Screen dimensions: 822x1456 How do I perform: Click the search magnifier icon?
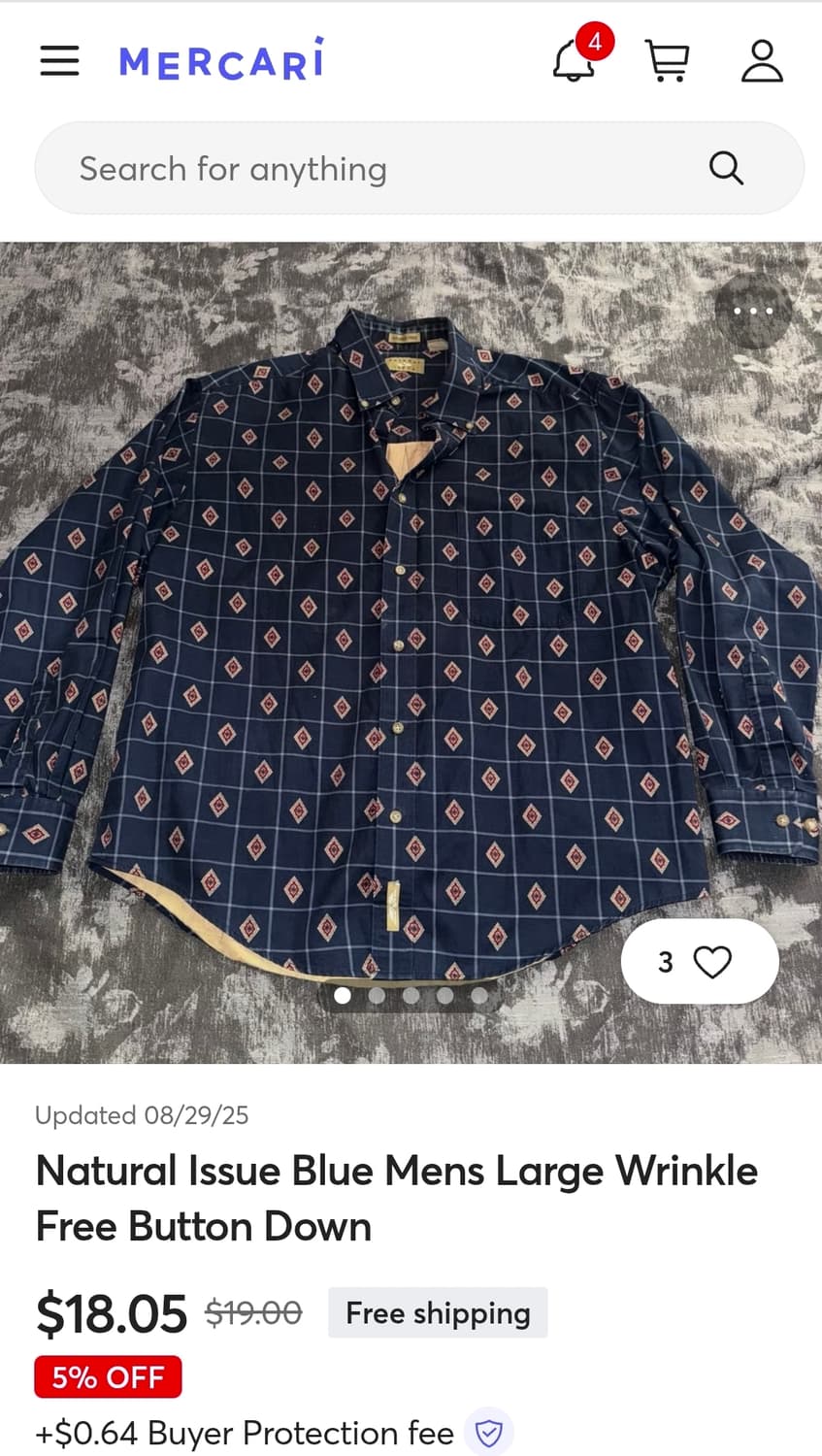[x=725, y=168]
